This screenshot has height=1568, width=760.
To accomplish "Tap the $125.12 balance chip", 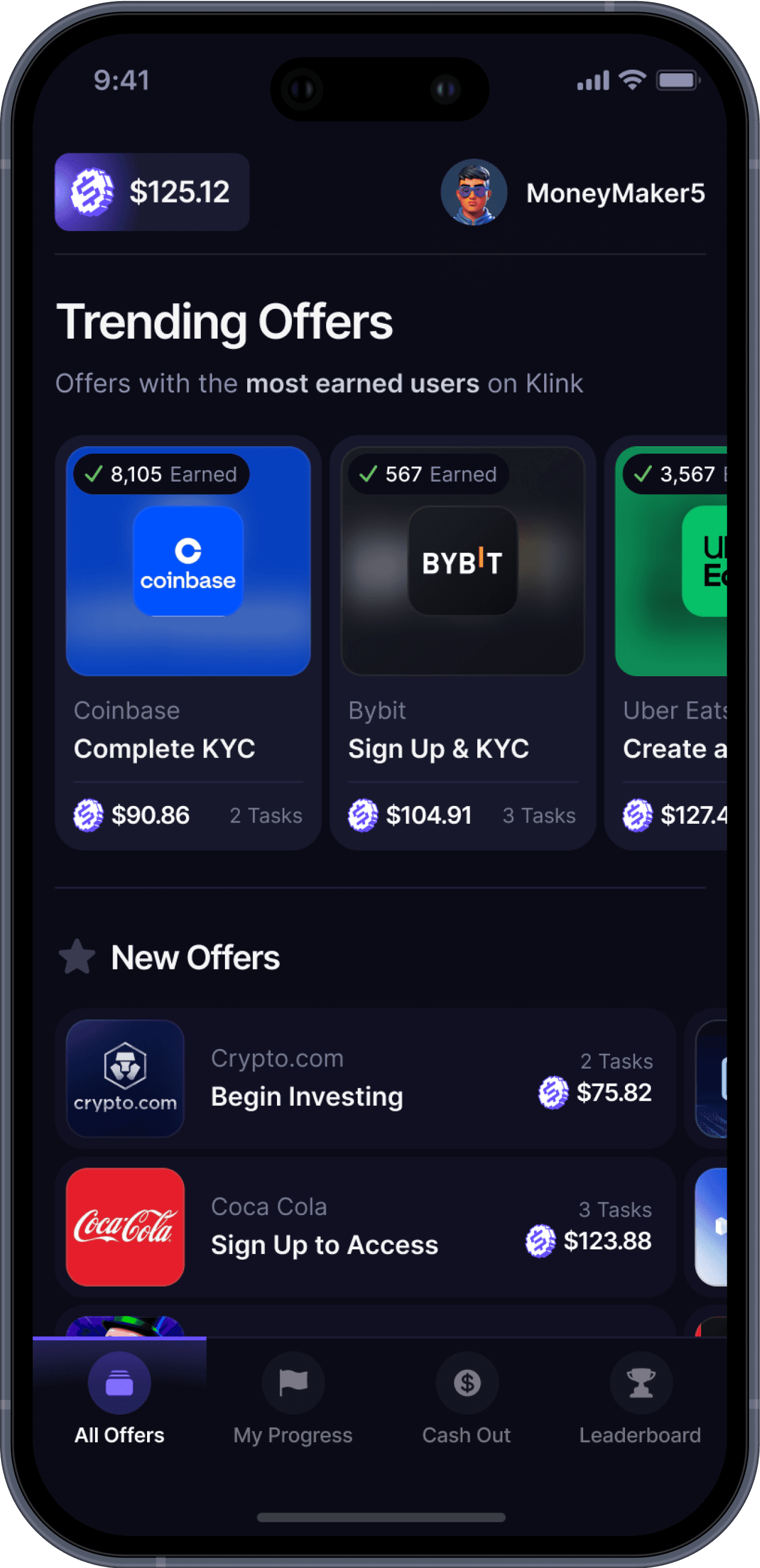I will [152, 191].
